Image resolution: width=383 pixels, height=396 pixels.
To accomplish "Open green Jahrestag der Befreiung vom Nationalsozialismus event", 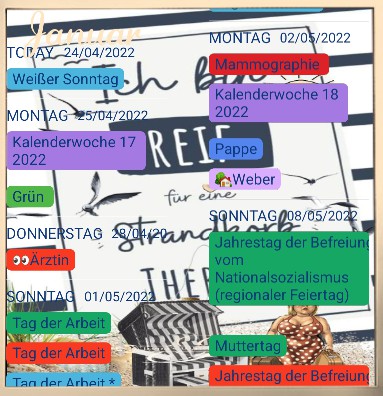I will (289, 269).
